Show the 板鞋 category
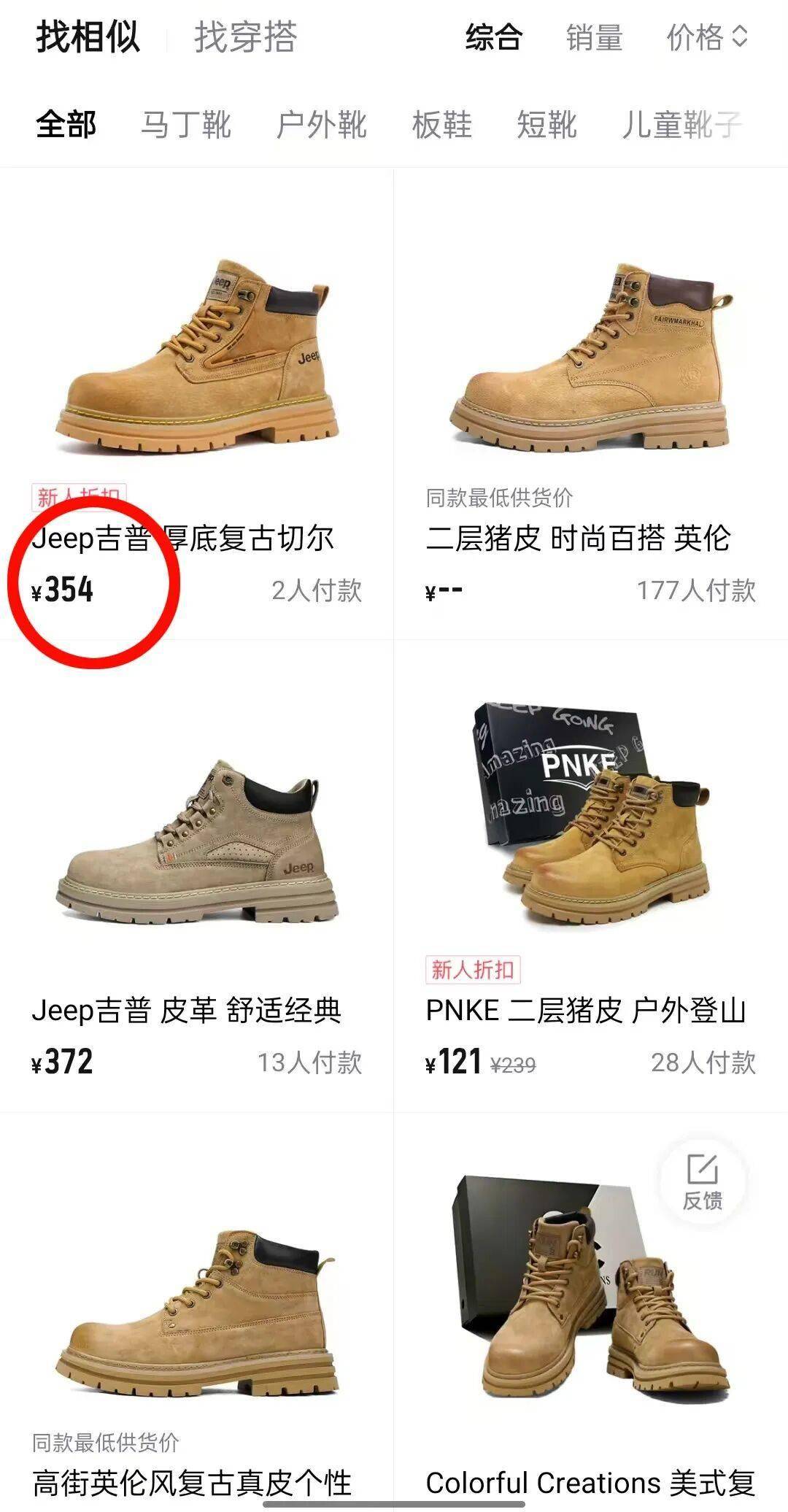 coord(441,125)
